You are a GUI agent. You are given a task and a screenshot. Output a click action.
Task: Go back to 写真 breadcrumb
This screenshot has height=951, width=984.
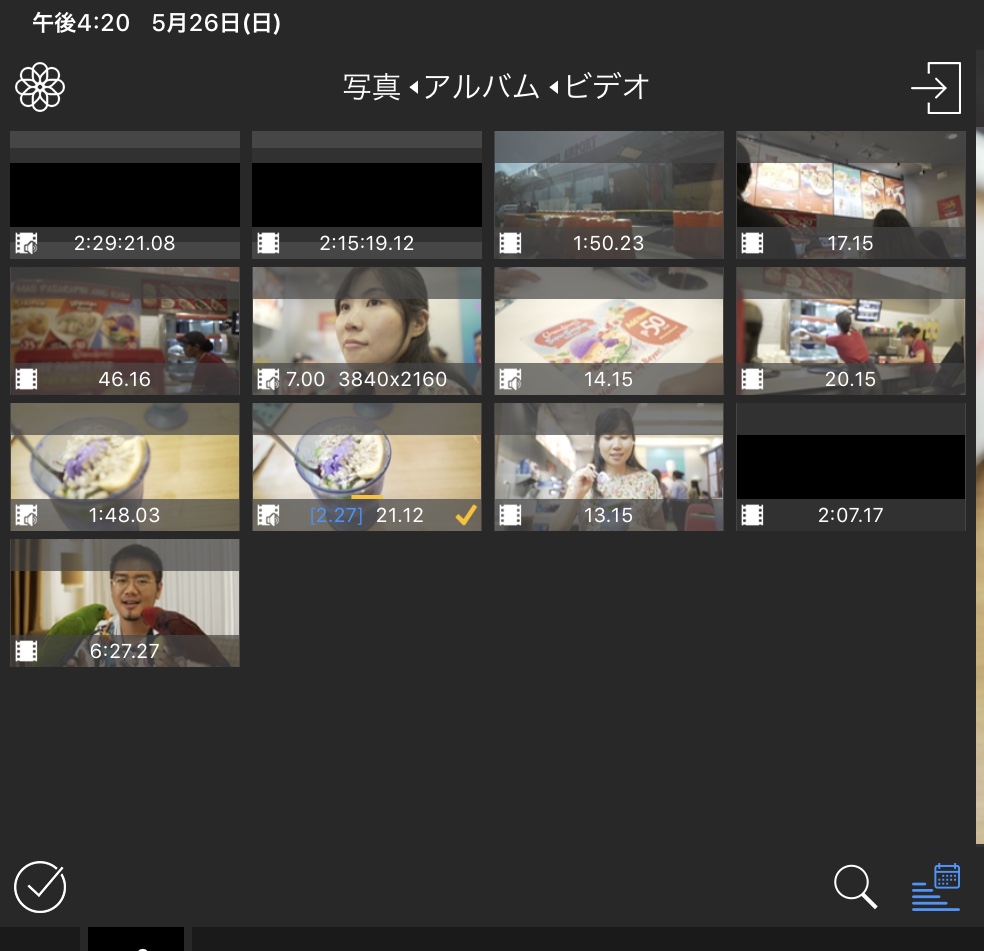pyautogui.click(x=372, y=88)
